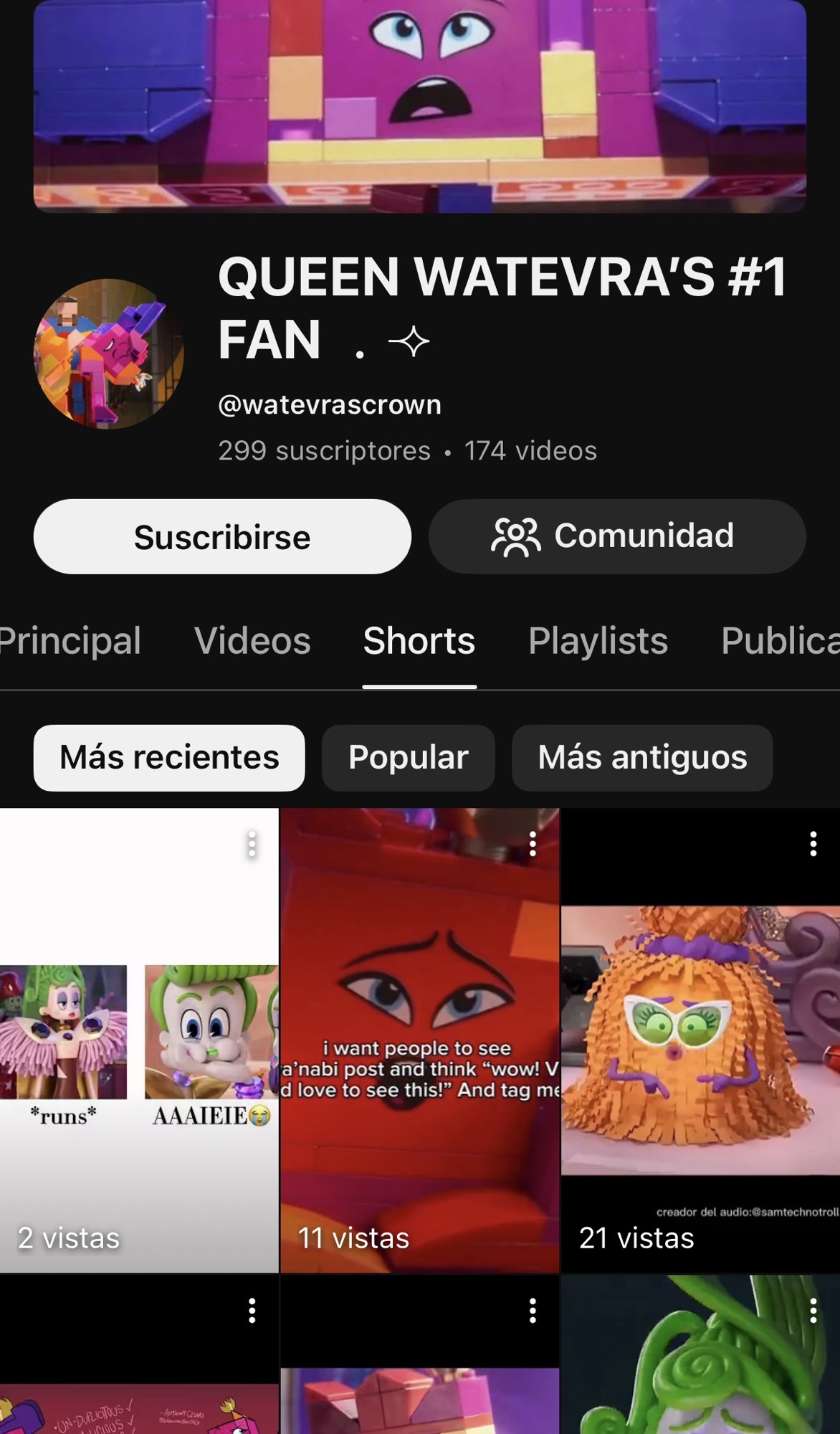Open options menu on the 11 vistas short
The image size is (840, 1434).
(x=533, y=844)
